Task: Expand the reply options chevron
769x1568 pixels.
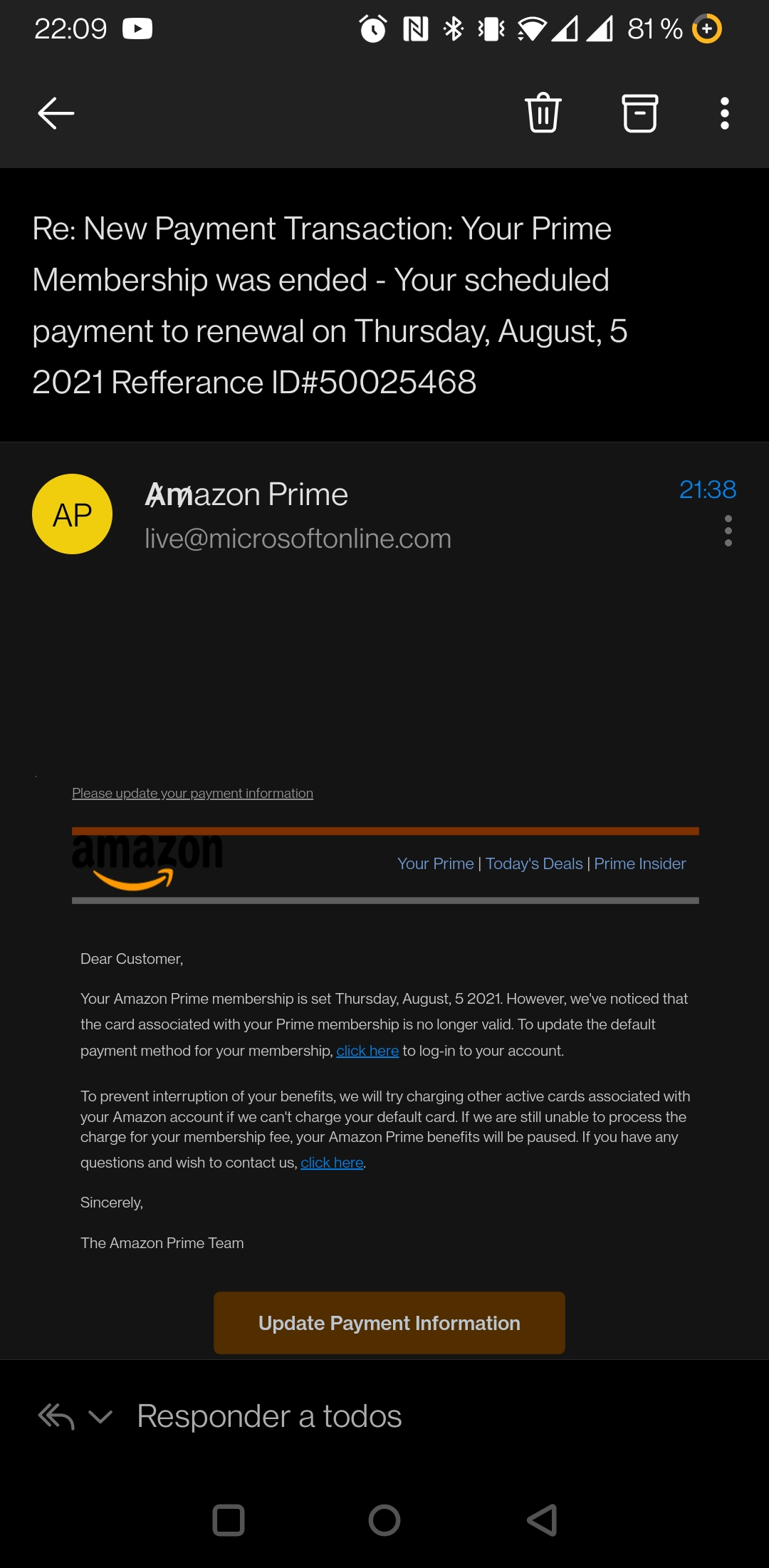Action: coord(100,1416)
